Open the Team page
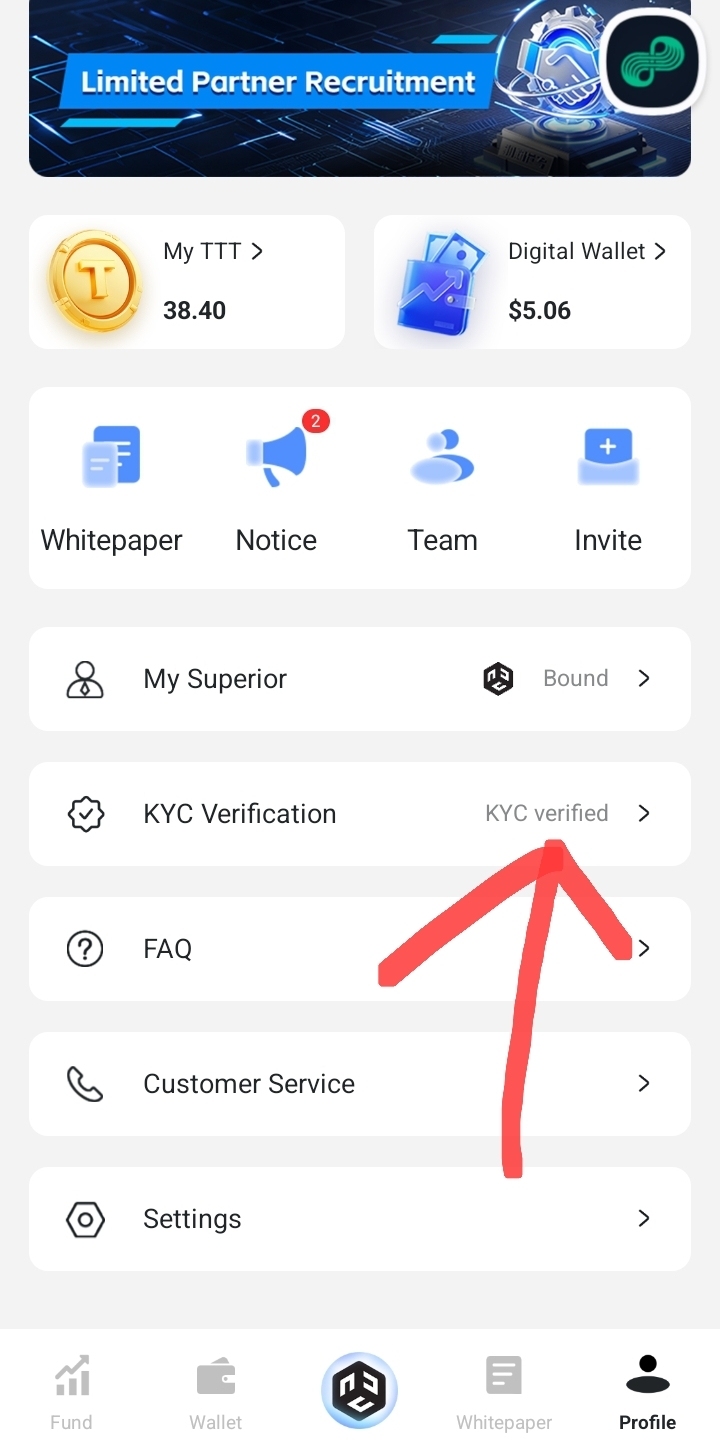Viewport: 720px width, 1452px height. click(442, 488)
